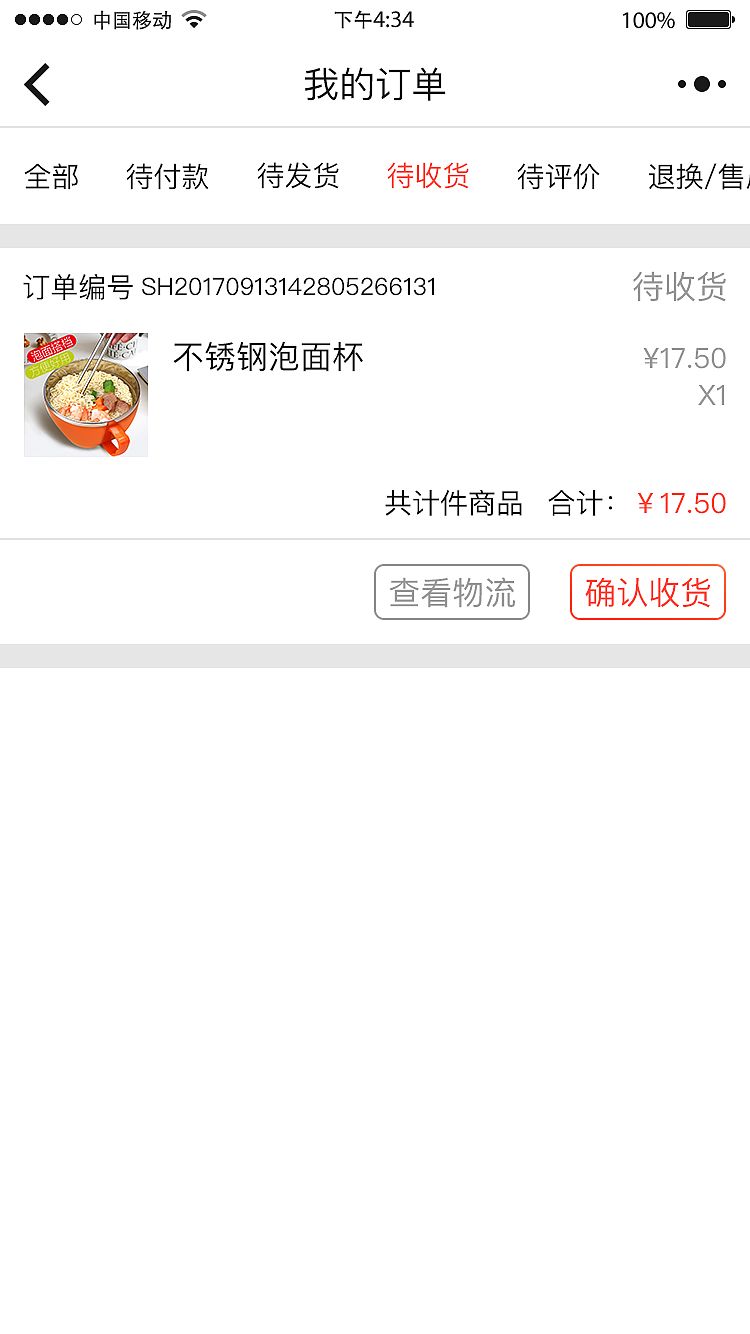Open the 待发货 tab
This screenshot has width=750, height=1334.
[x=297, y=176]
